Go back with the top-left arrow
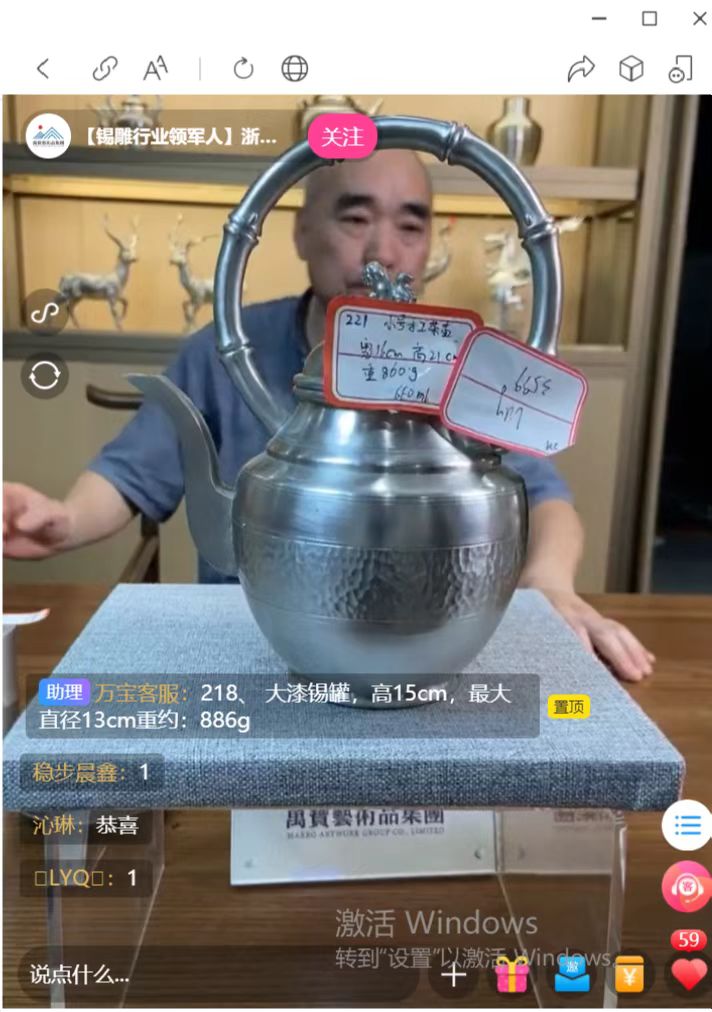This screenshot has height=1012, width=712. (43, 68)
